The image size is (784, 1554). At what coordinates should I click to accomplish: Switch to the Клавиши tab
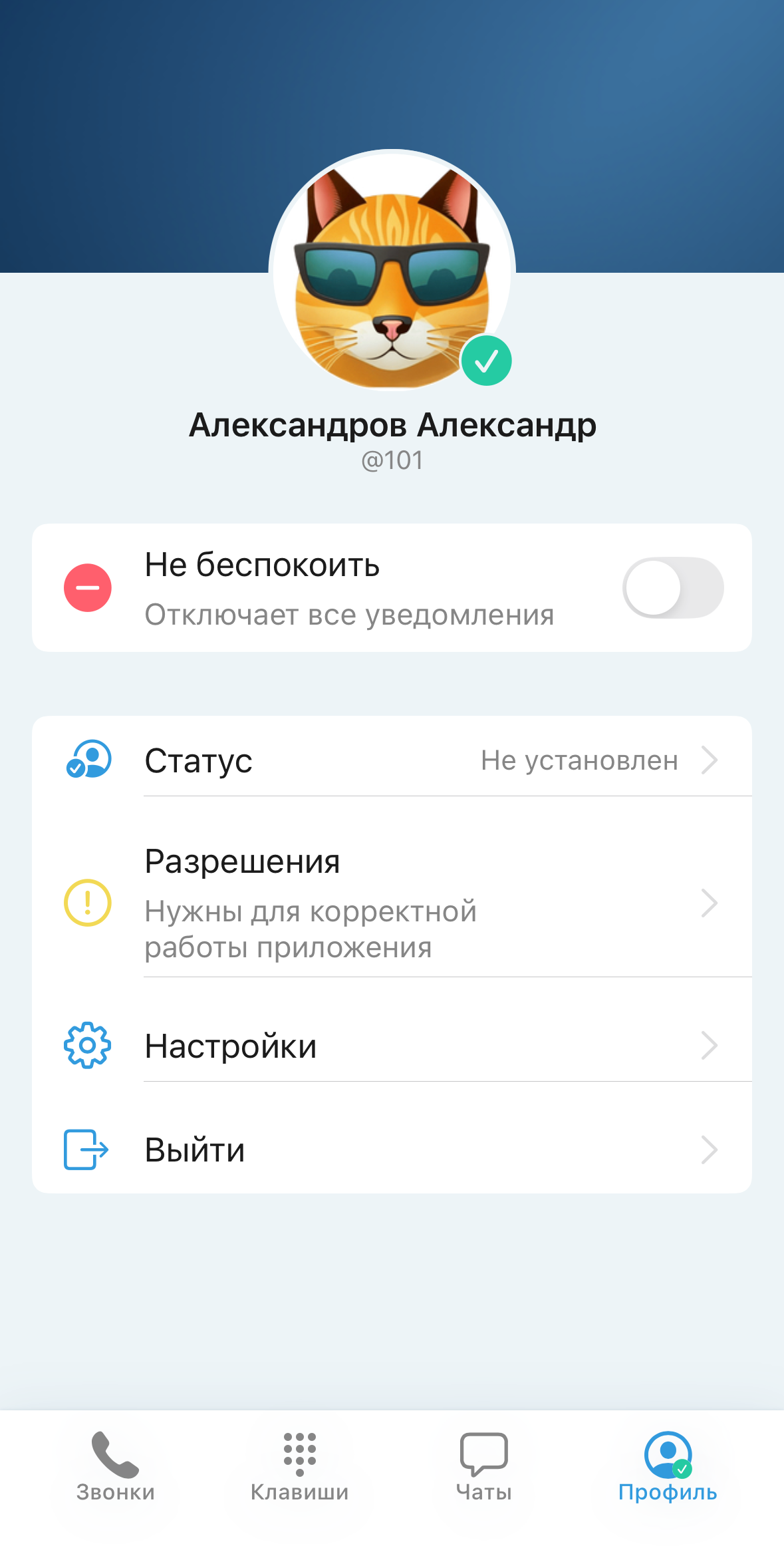coord(300,1466)
